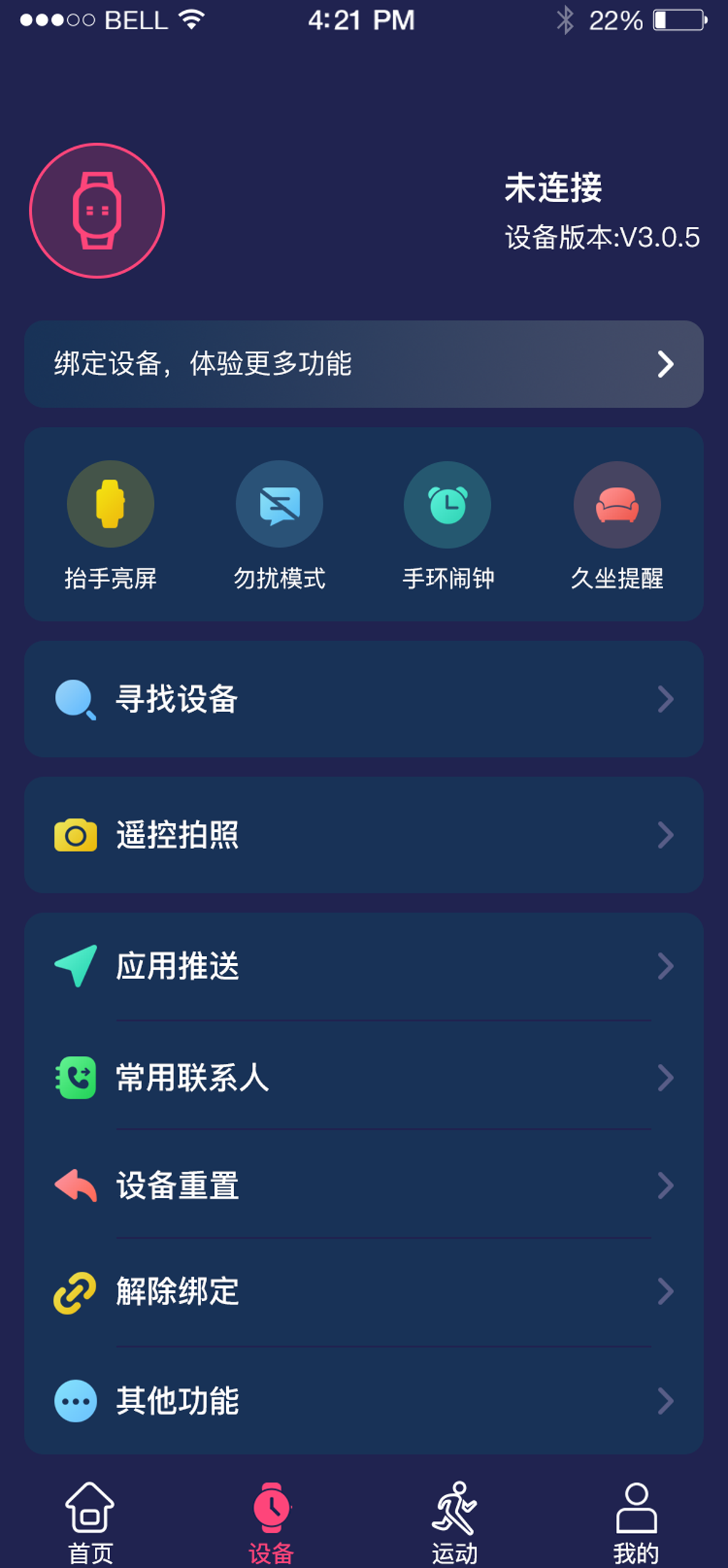
Task: Select 解除绑定 to unbind device
Action: [x=364, y=1291]
